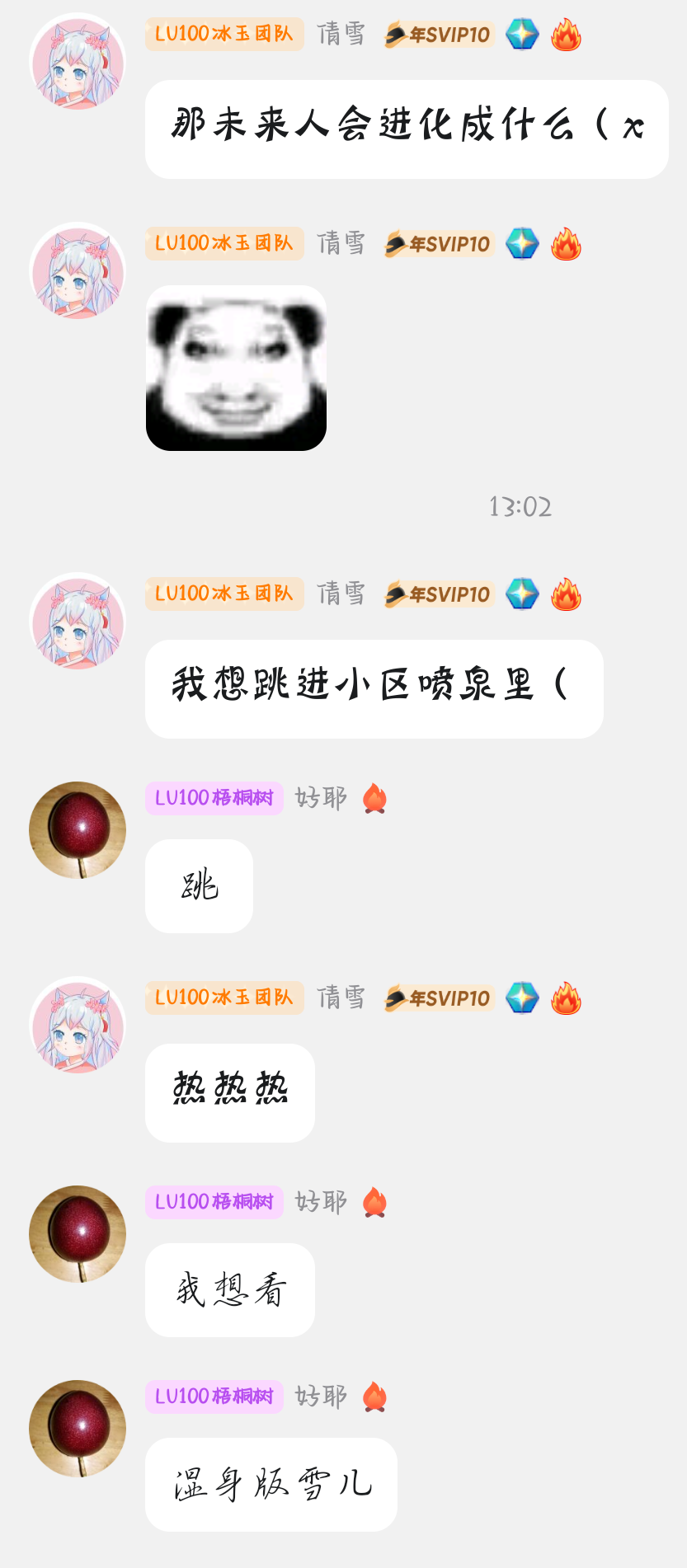Click the flame icon on the second 情雪 message
The image size is (687, 1568).
pos(566,242)
